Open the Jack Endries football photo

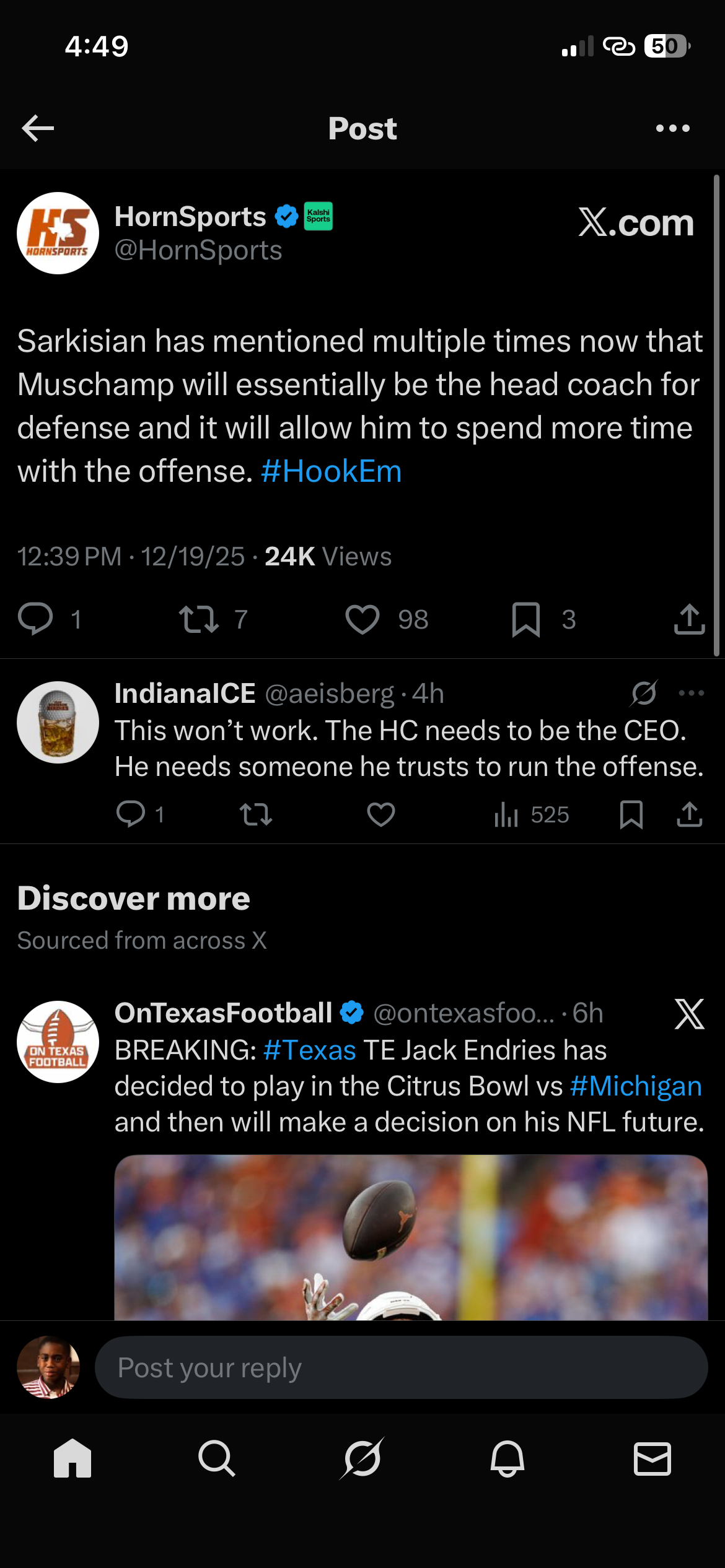coord(411,1237)
